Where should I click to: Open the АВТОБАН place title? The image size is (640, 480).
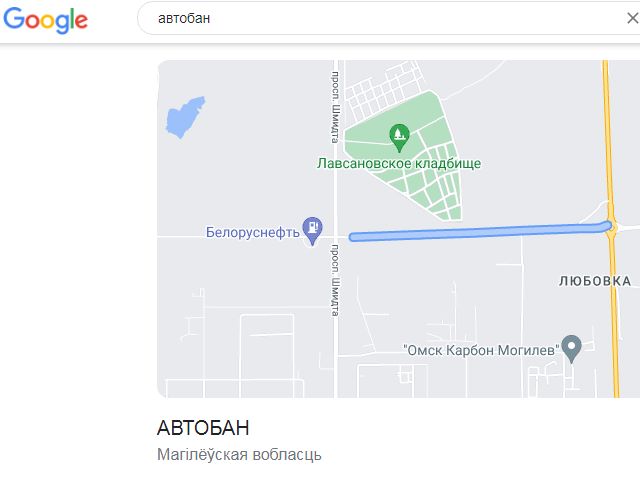(203, 428)
